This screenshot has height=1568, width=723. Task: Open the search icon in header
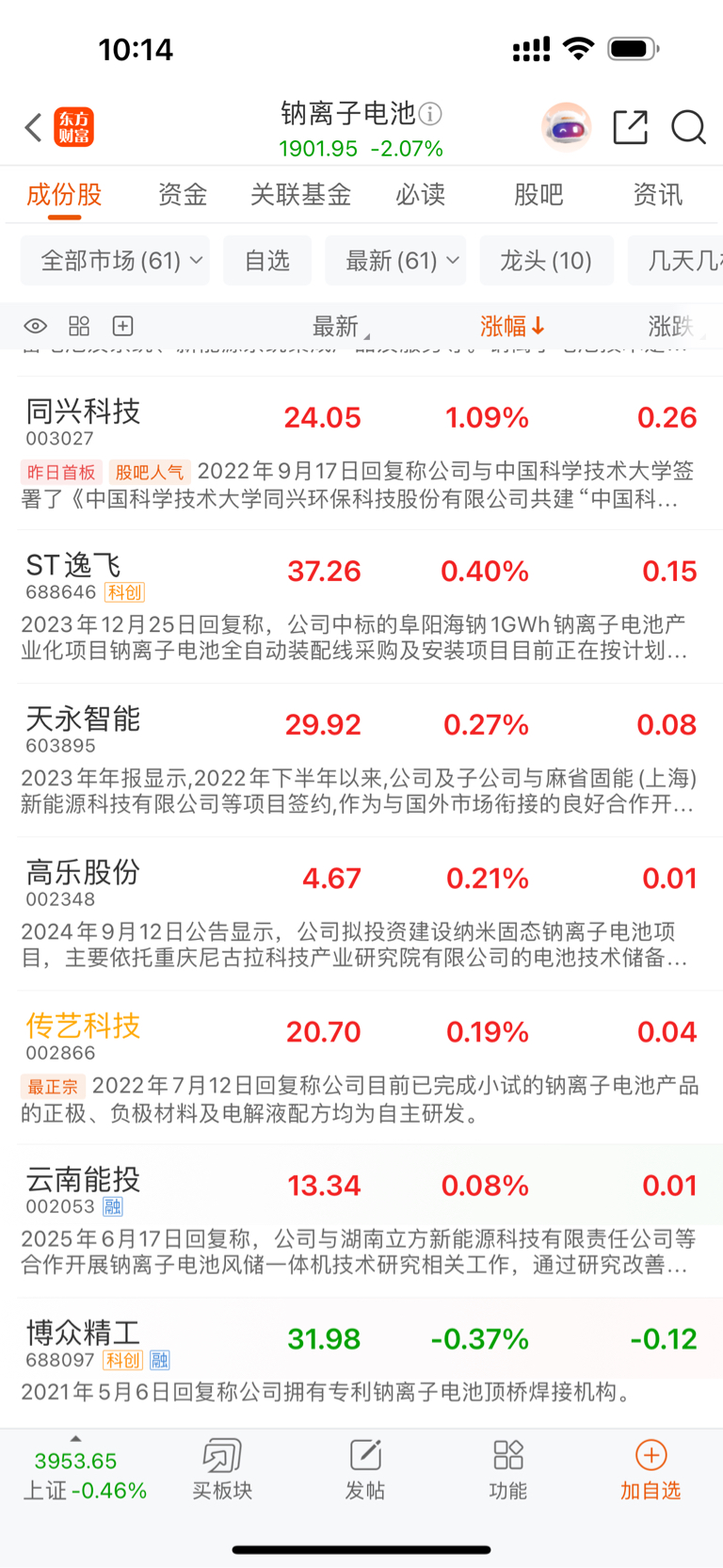click(x=688, y=127)
